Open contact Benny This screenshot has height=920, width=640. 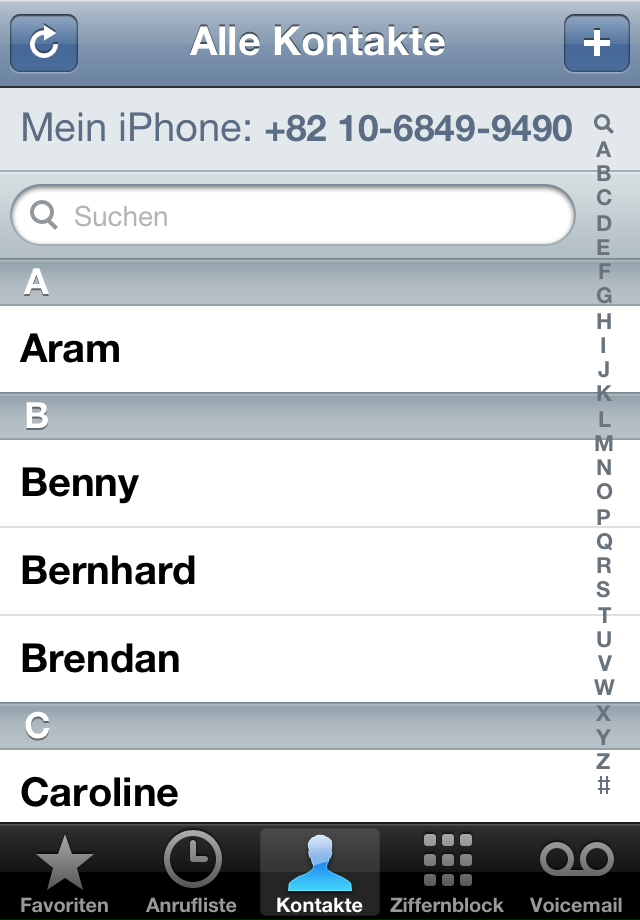[x=290, y=483]
